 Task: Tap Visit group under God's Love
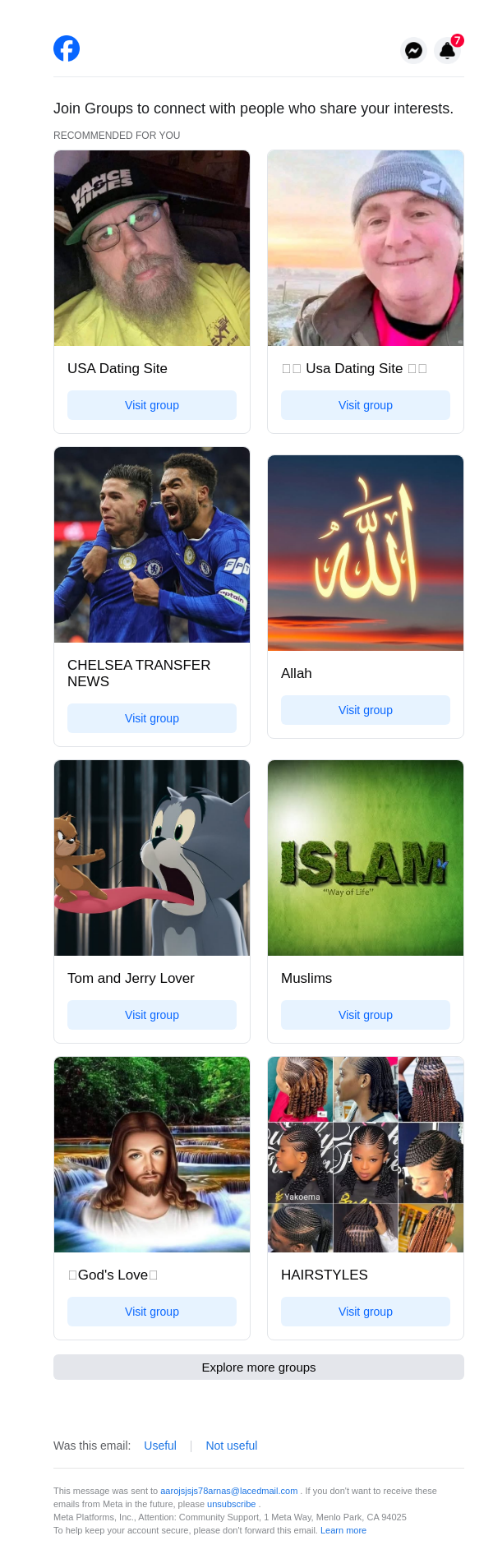[x=152, y=1312]
